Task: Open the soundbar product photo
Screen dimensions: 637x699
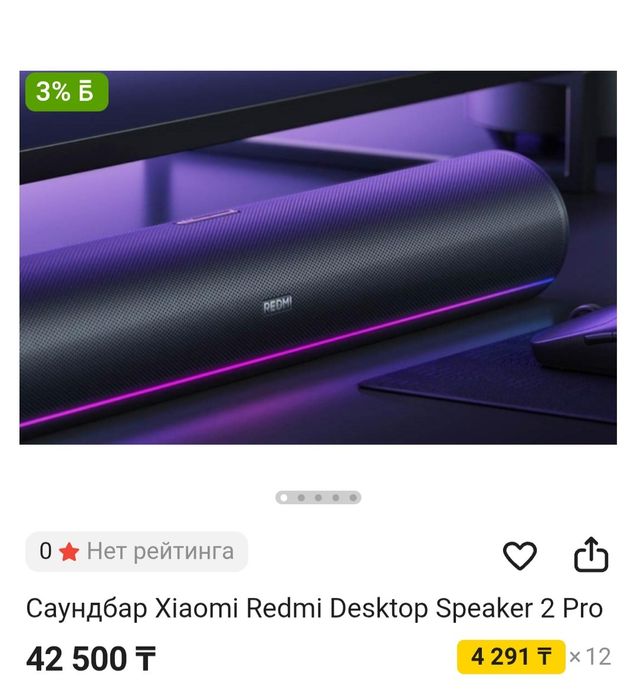Action: click(318, 257)
